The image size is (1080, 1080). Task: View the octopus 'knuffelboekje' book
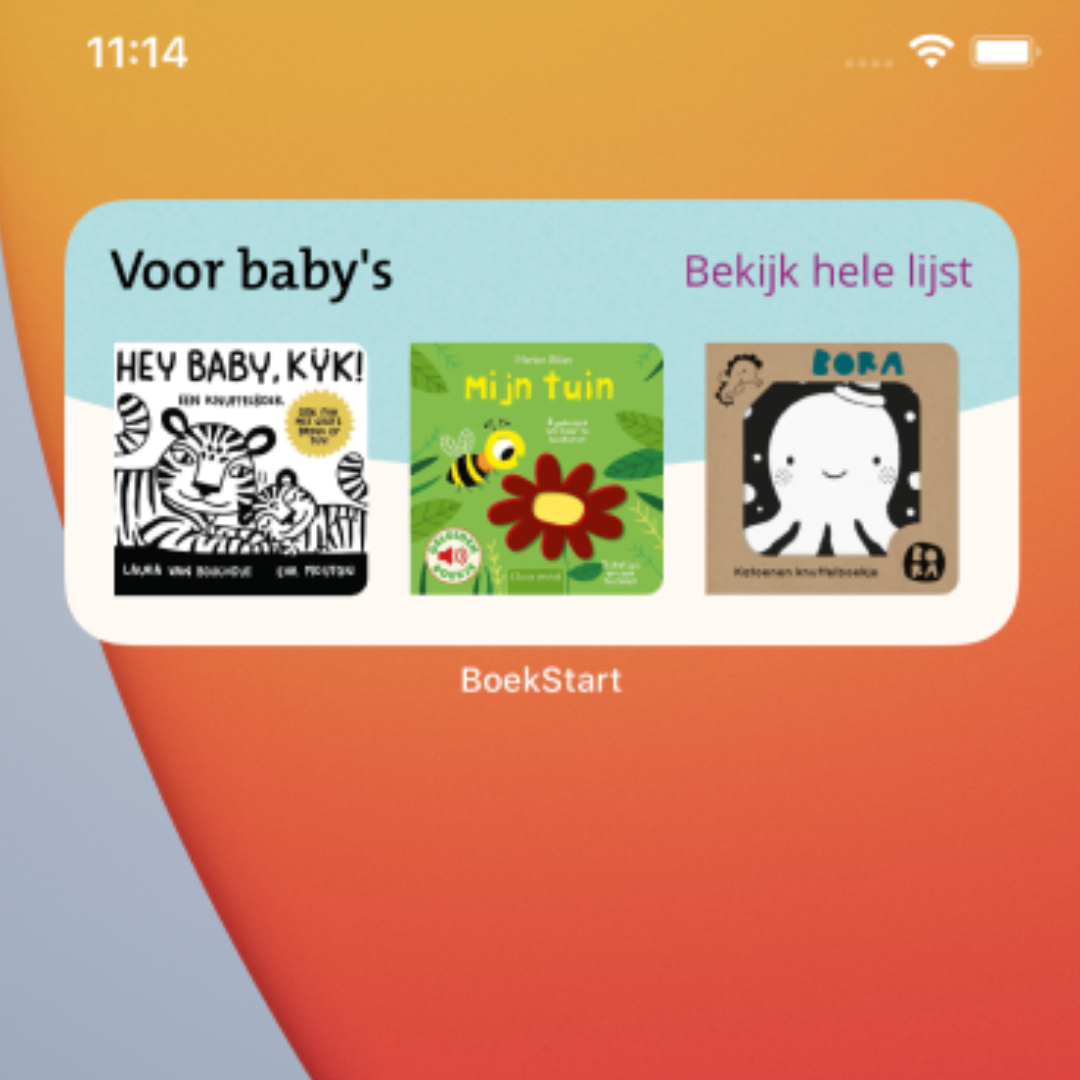(832, 469)
